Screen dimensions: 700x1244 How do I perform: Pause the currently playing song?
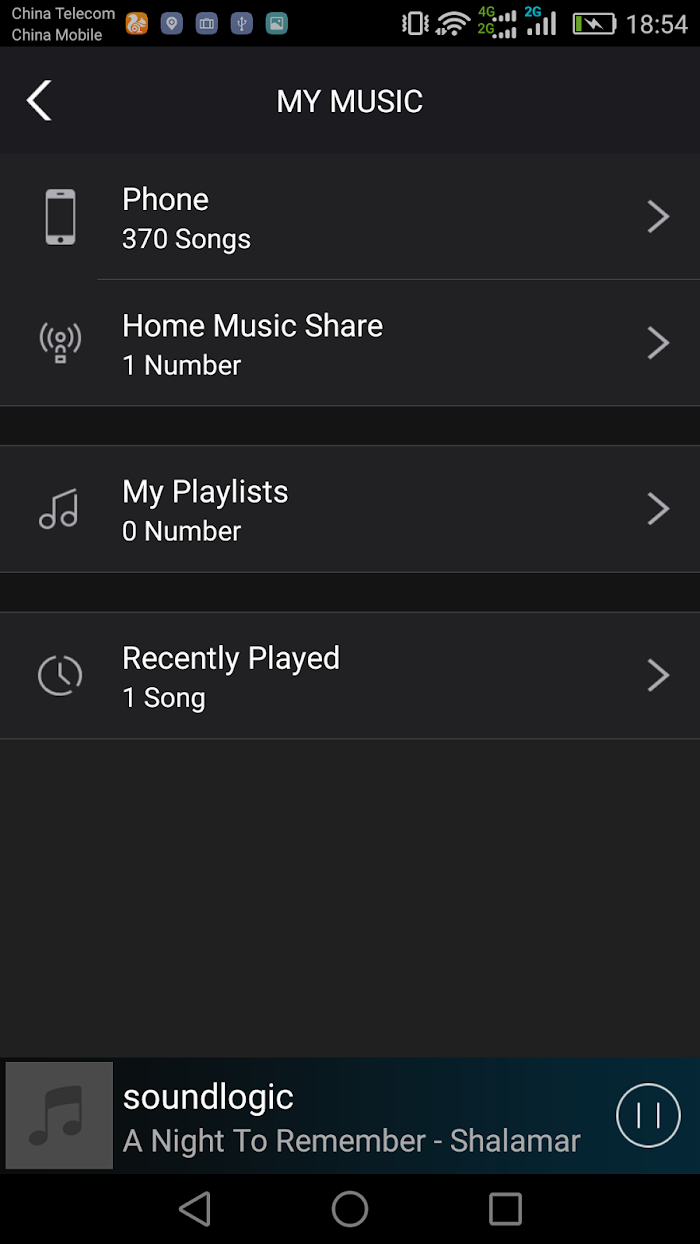(648, 1115)
